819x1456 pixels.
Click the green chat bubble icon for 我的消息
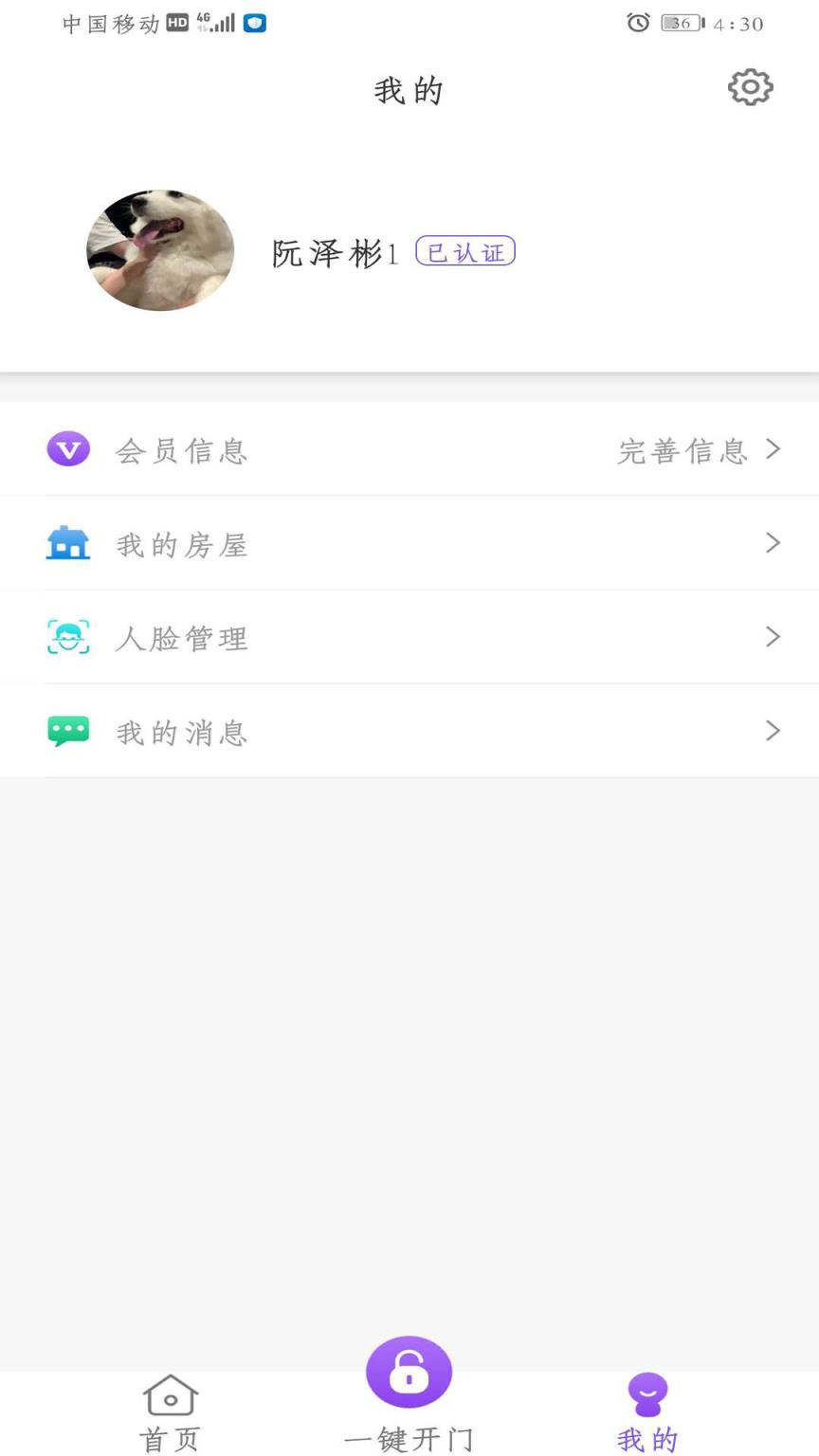pyautogui.click(x=67, y=731)
